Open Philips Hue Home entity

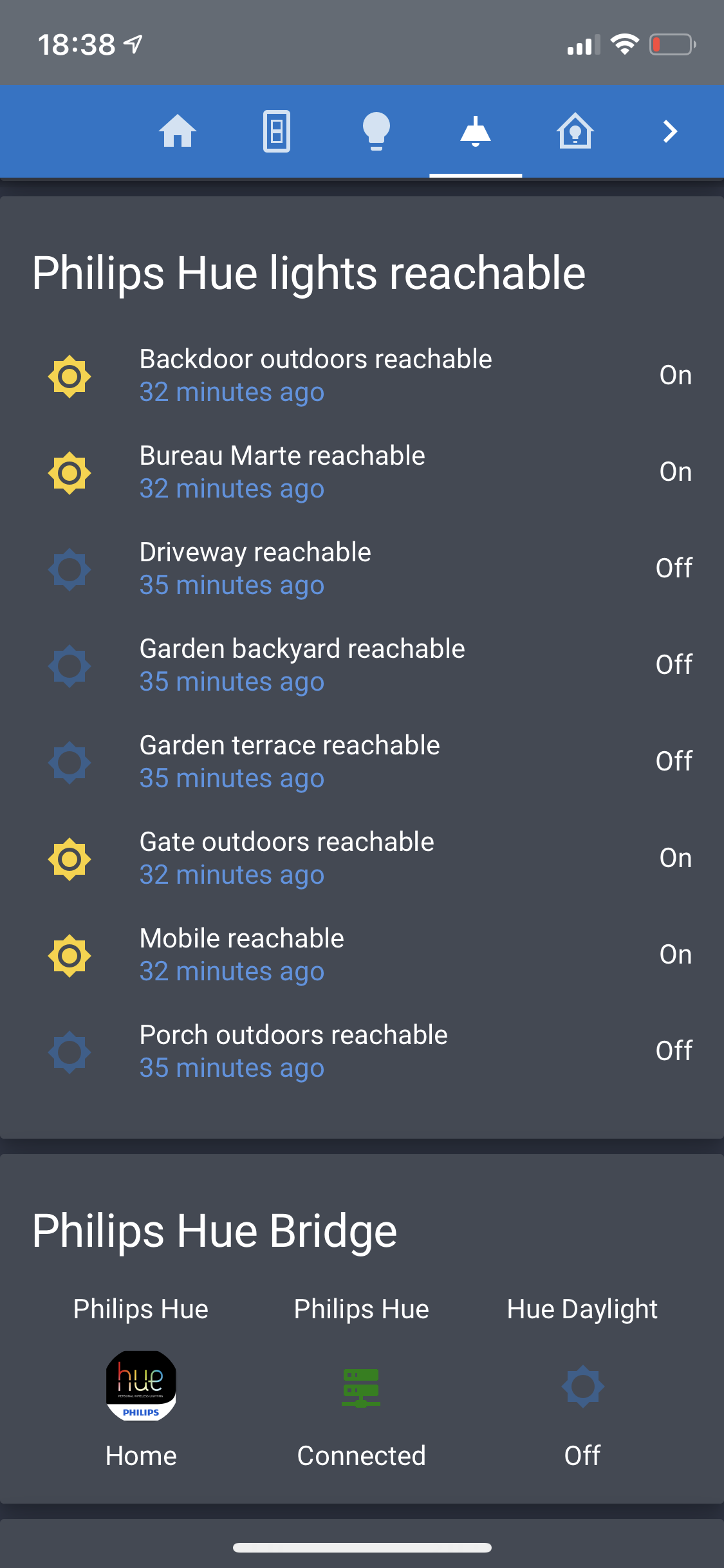pos(141,1386)
